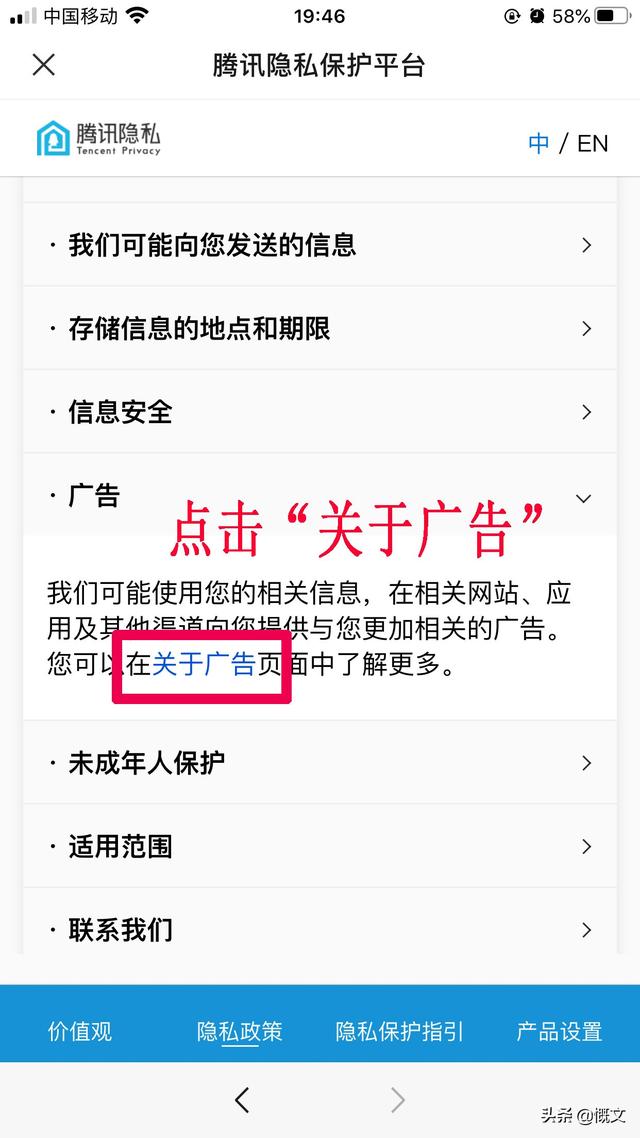Open the 关于广告 link

point(203,664)
